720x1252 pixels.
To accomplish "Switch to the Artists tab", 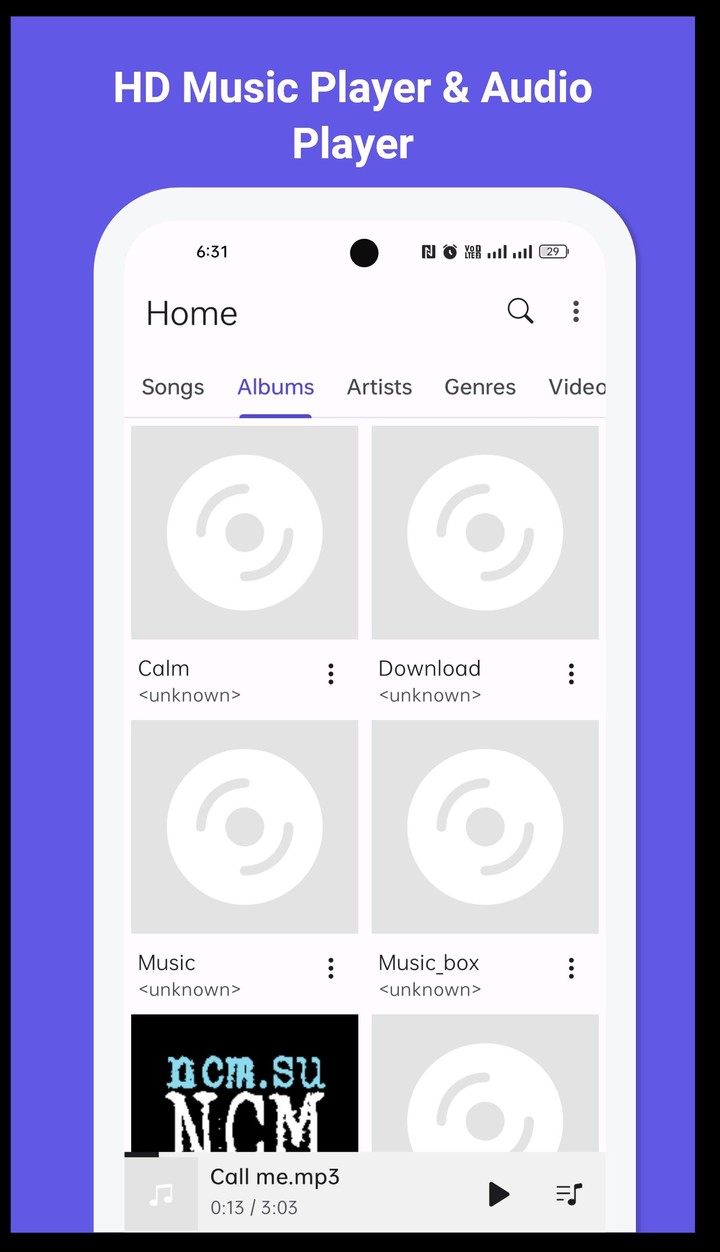I will [x=380, y=387].
